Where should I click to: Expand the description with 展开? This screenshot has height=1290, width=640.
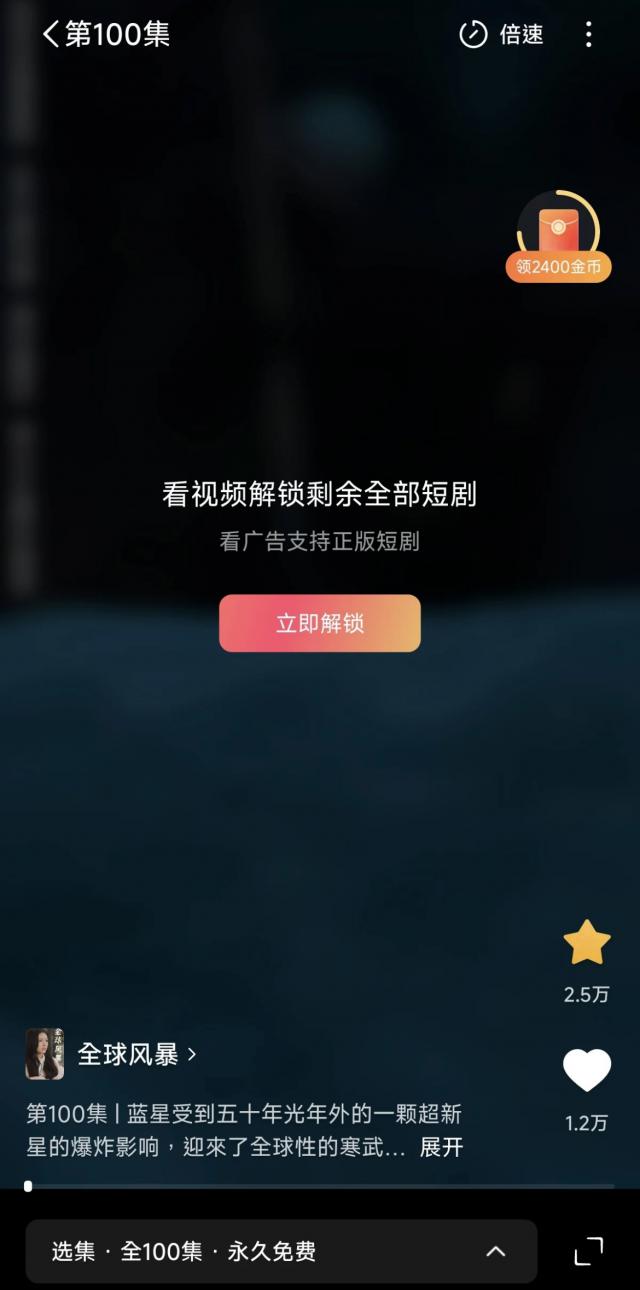(x=441, y=1147)
